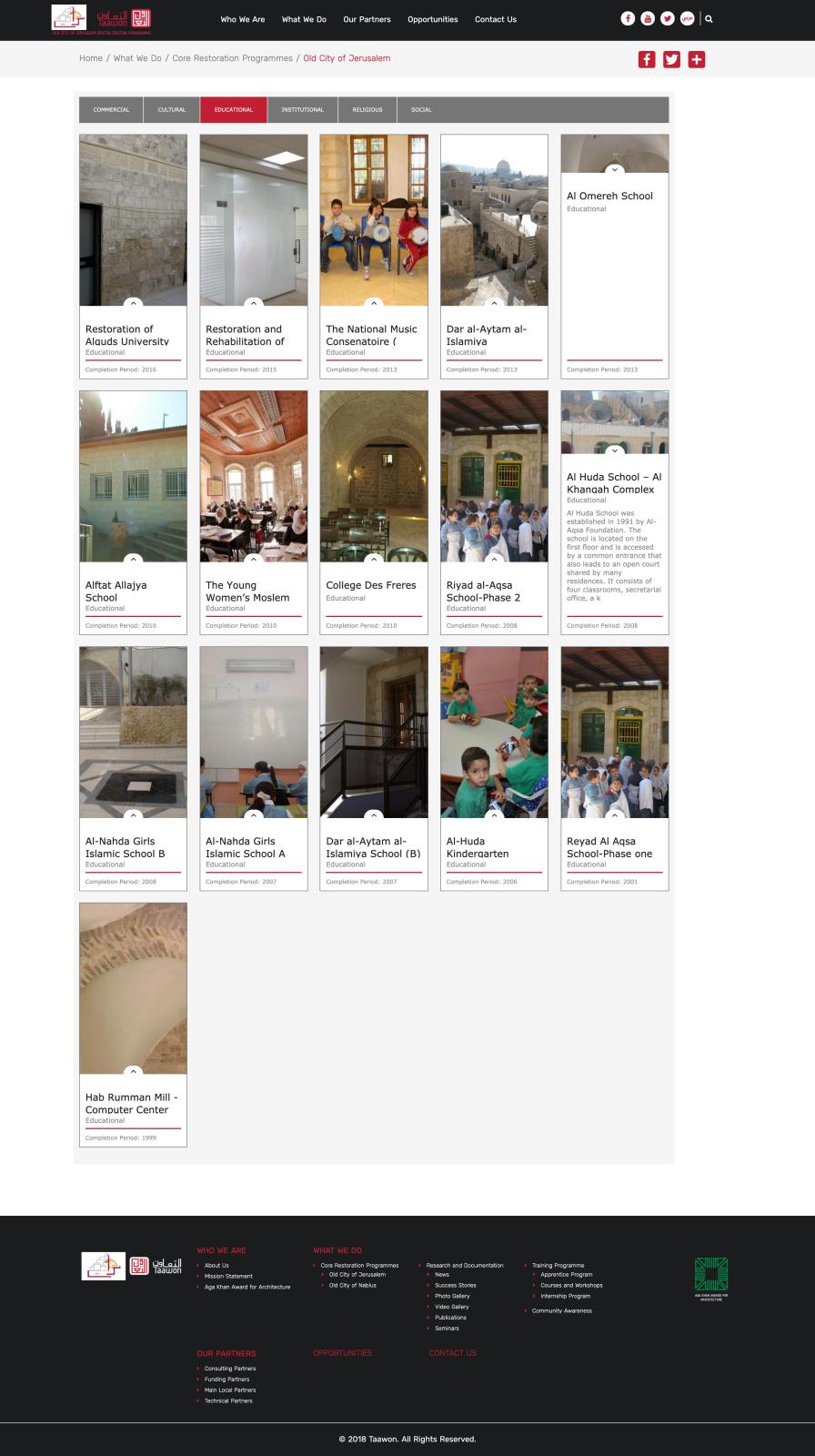Open Funding Partners footer link
The width and height of the screenshot is (815, 1456).
[x=226, y=1380]
